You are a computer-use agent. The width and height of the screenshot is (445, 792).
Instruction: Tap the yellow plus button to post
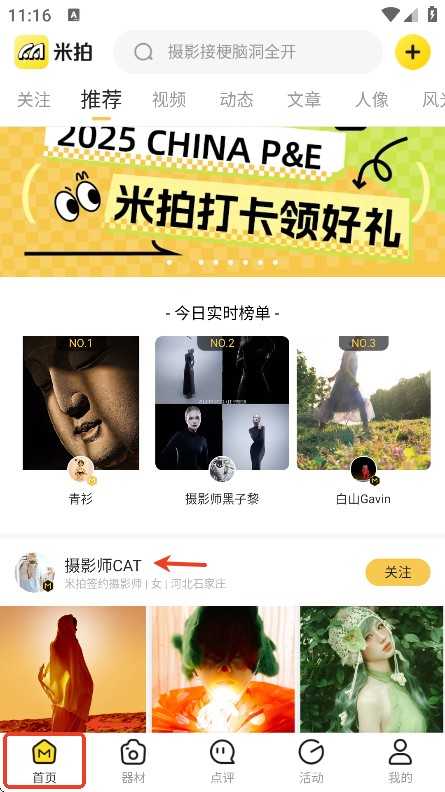click(413, 52)
